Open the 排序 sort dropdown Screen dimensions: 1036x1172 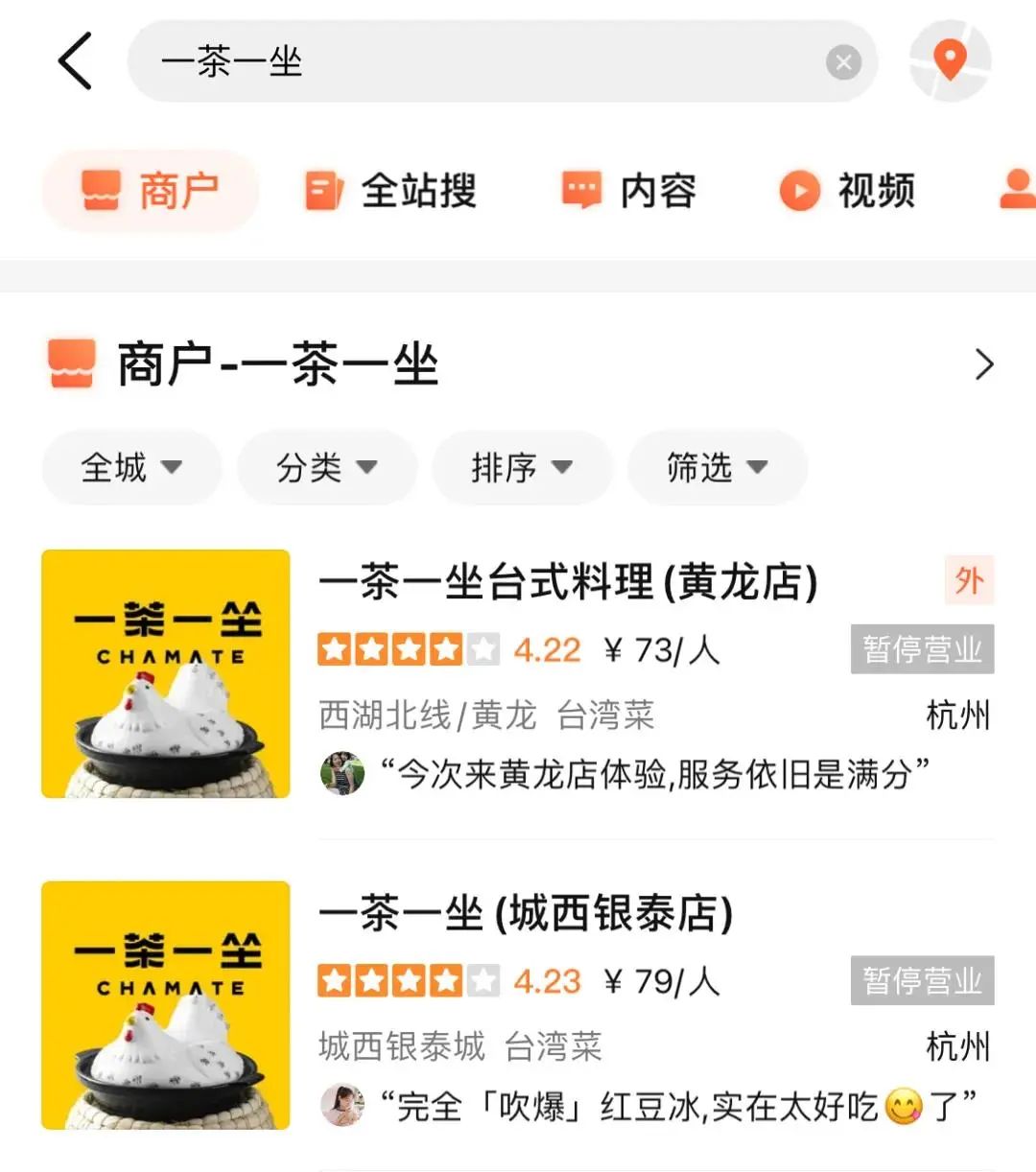tap(522, 467)
